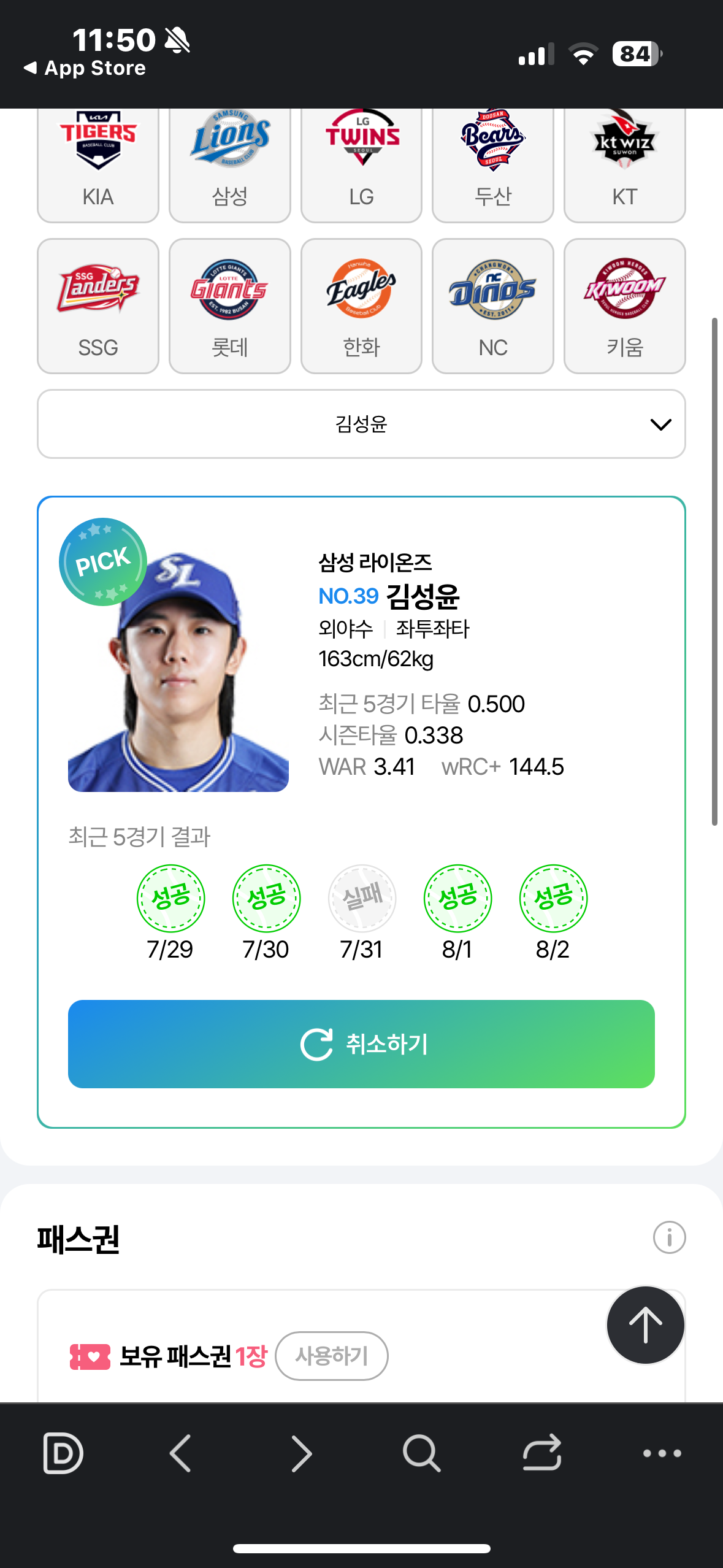Select the 롯데 Giants team
Image resolution: width=723 pixels, height=1568 pixels.
(230, 306)
